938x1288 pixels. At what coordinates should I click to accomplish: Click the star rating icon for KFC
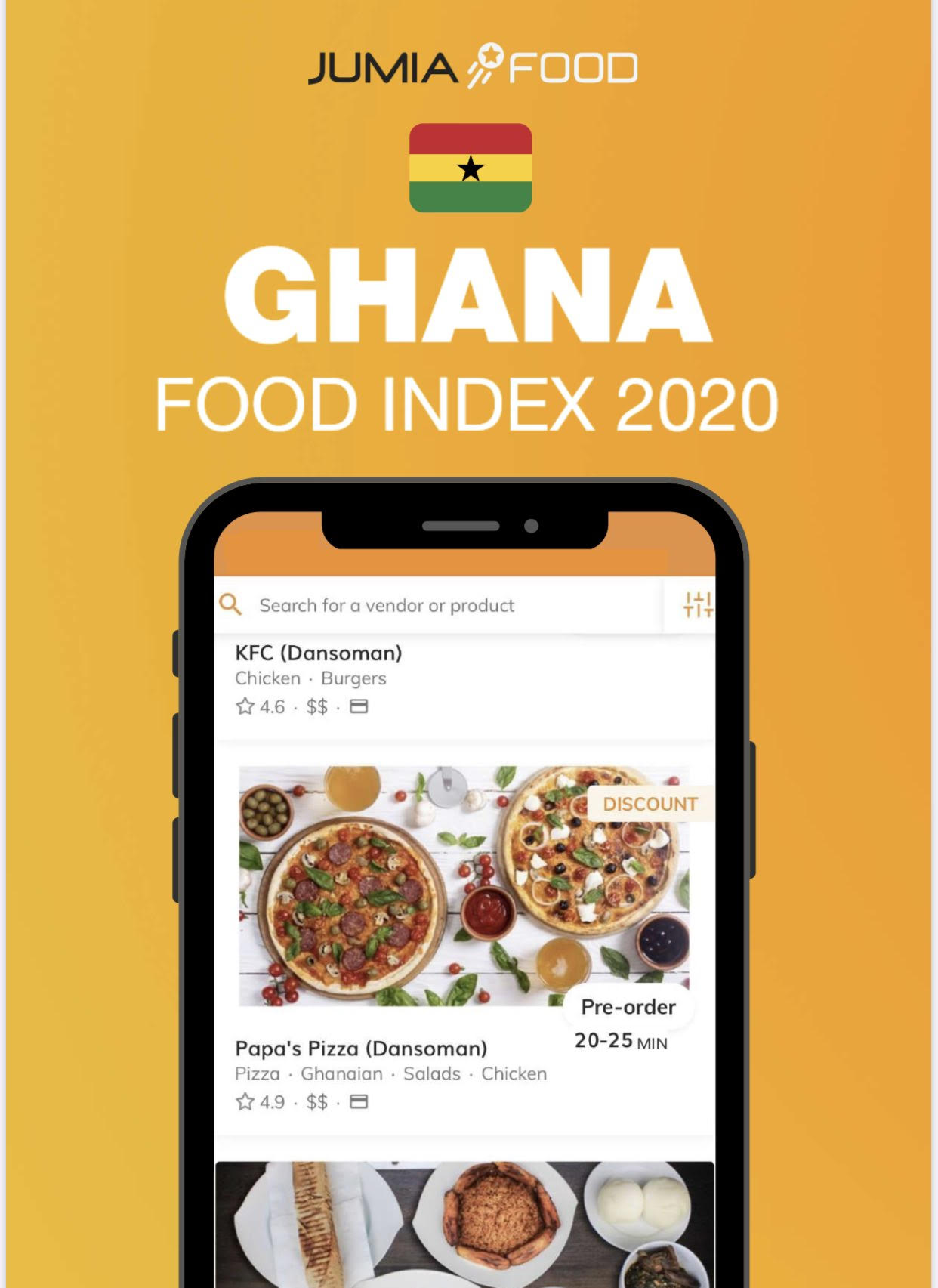coord(243,705)
